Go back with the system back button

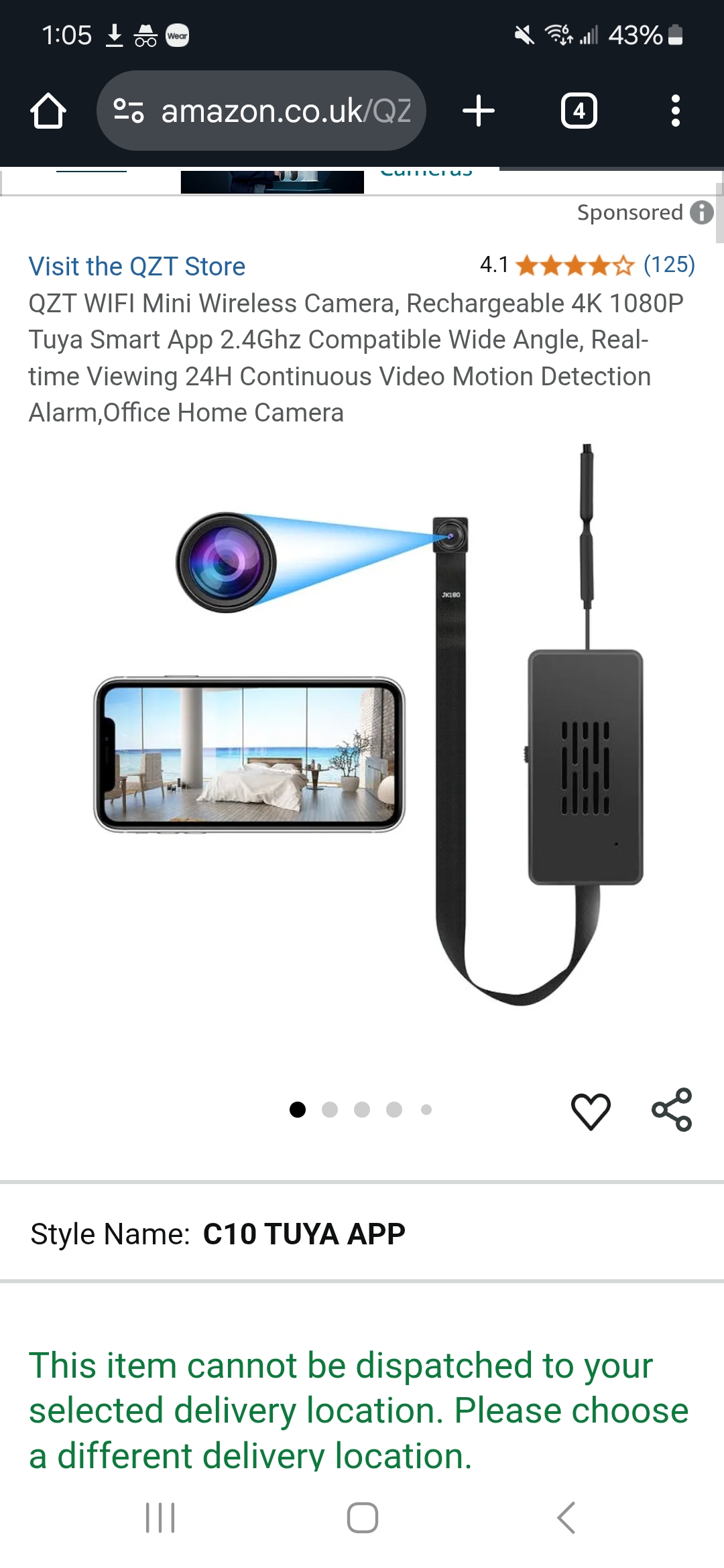tap(566, 1518)
